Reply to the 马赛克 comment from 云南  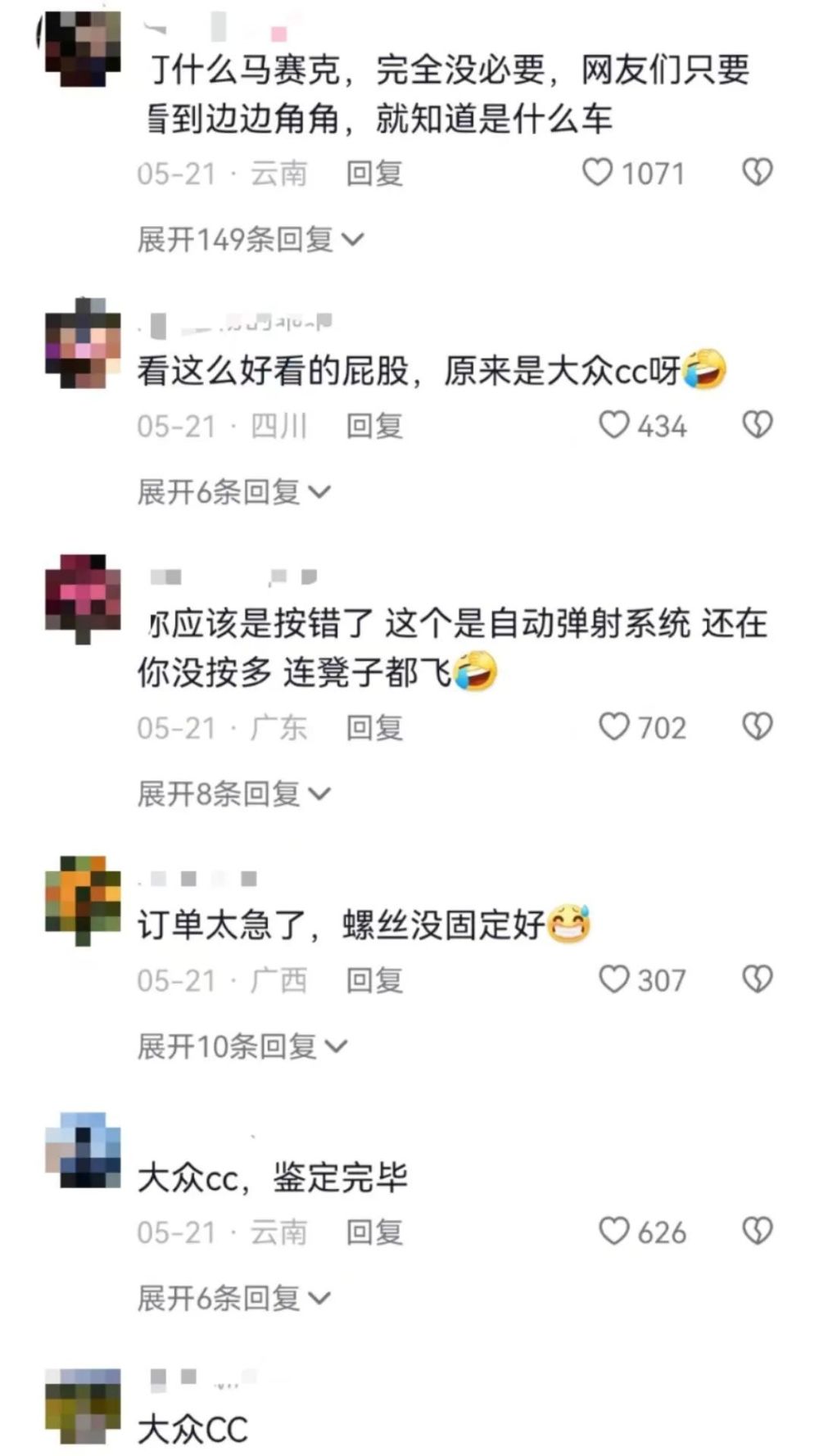374,174
